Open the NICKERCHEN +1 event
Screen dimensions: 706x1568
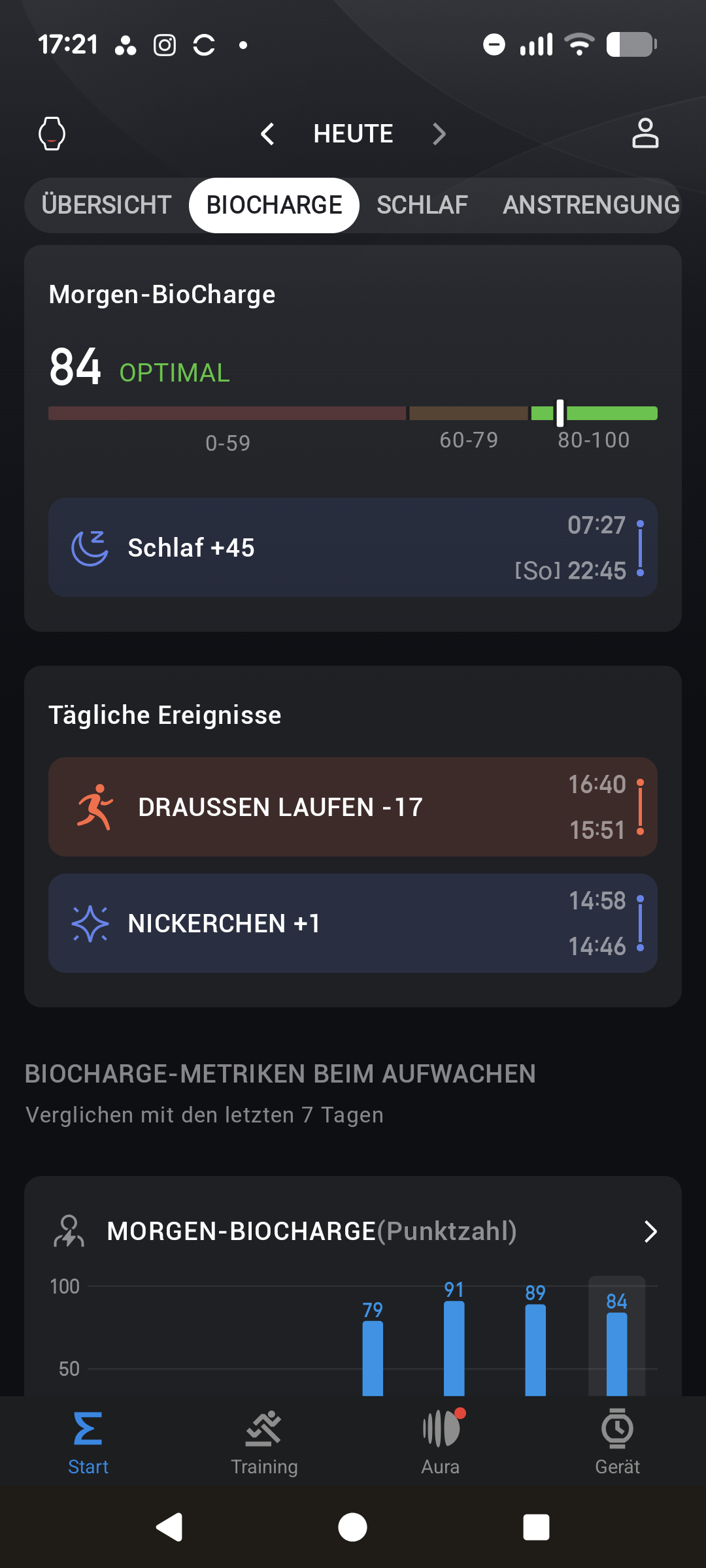(353, 923)
